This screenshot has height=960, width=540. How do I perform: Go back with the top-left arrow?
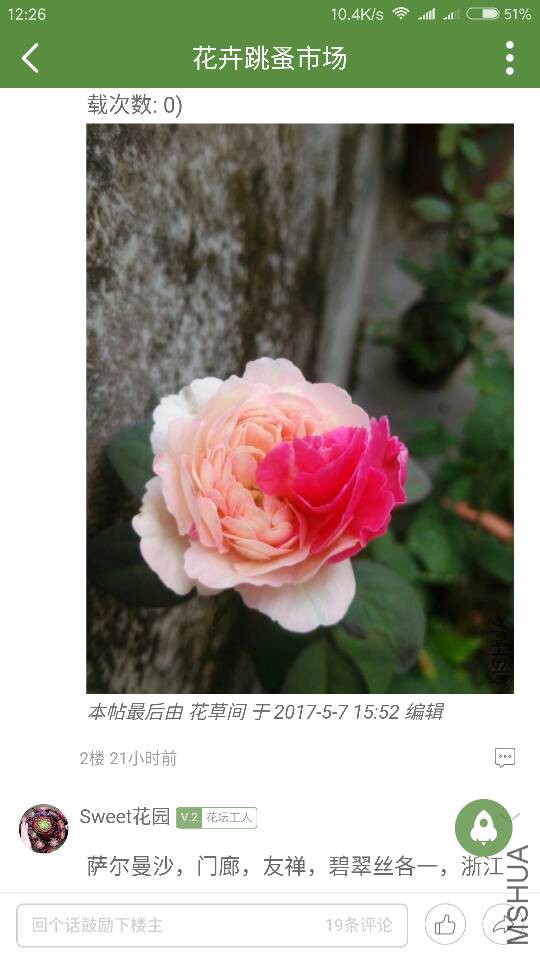[30, 58]
